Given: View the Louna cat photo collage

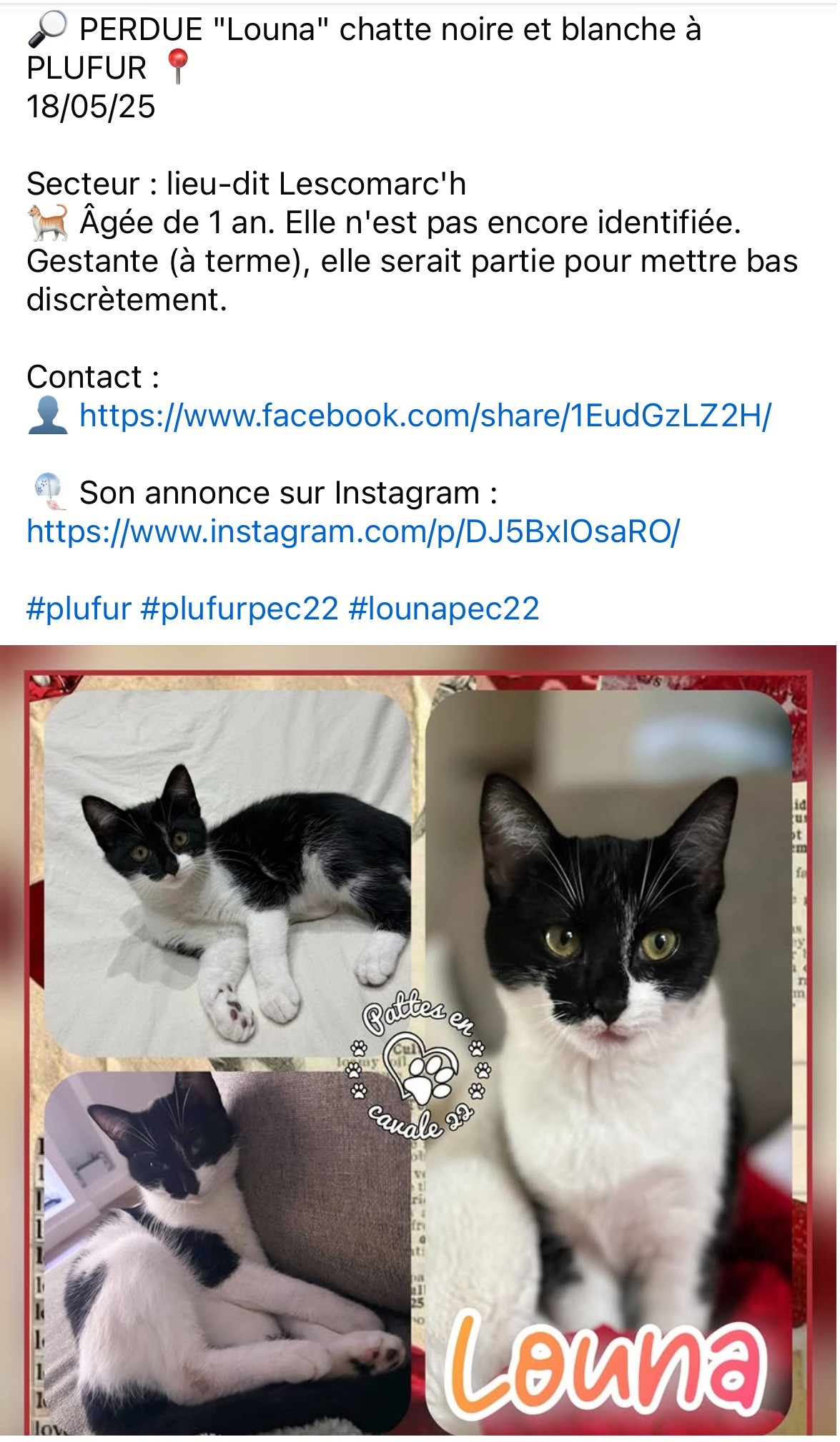Looking at the screenshot, I should coord(420,1043).
